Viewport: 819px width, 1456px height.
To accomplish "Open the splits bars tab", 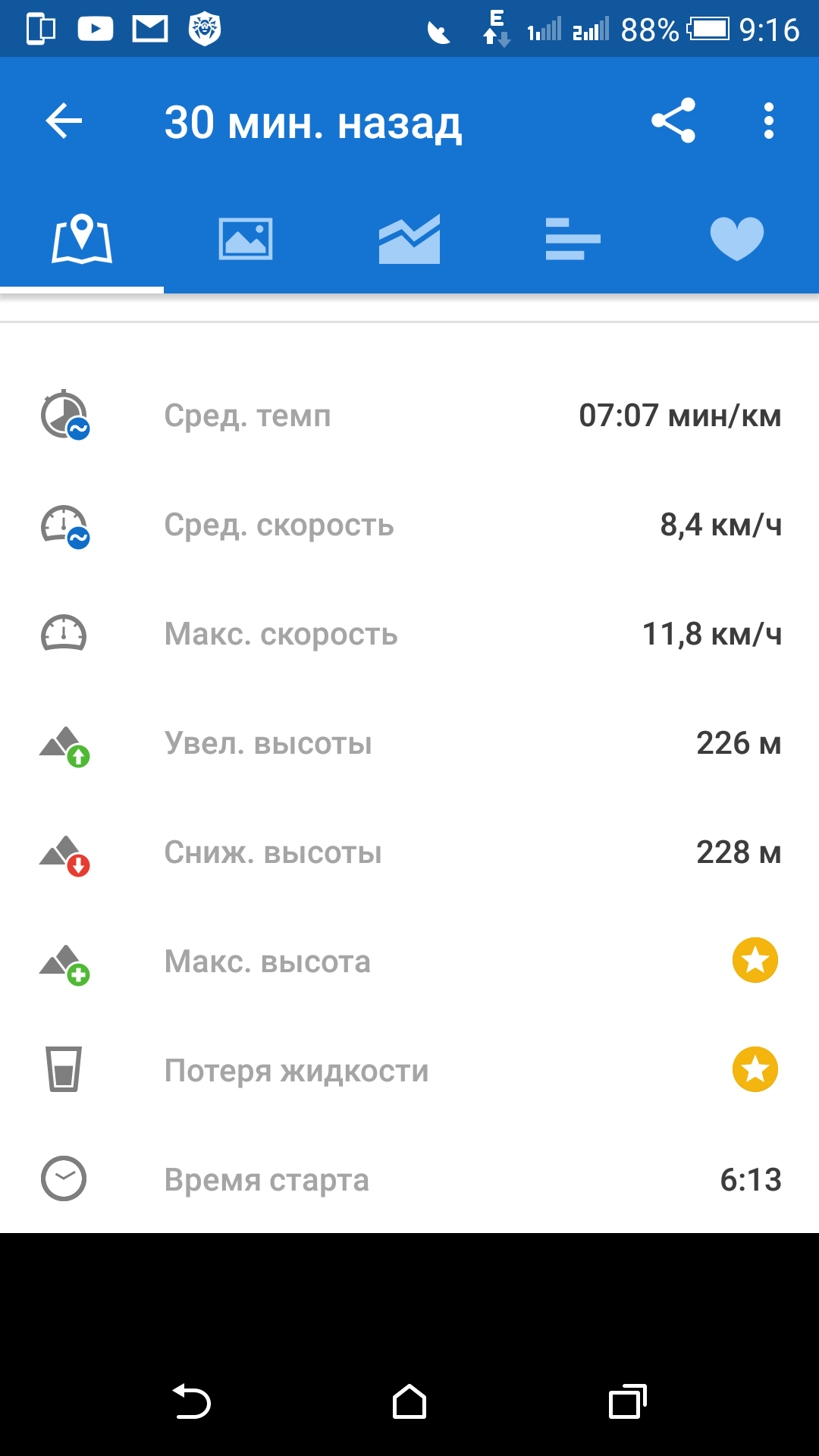I will point(573,239).
